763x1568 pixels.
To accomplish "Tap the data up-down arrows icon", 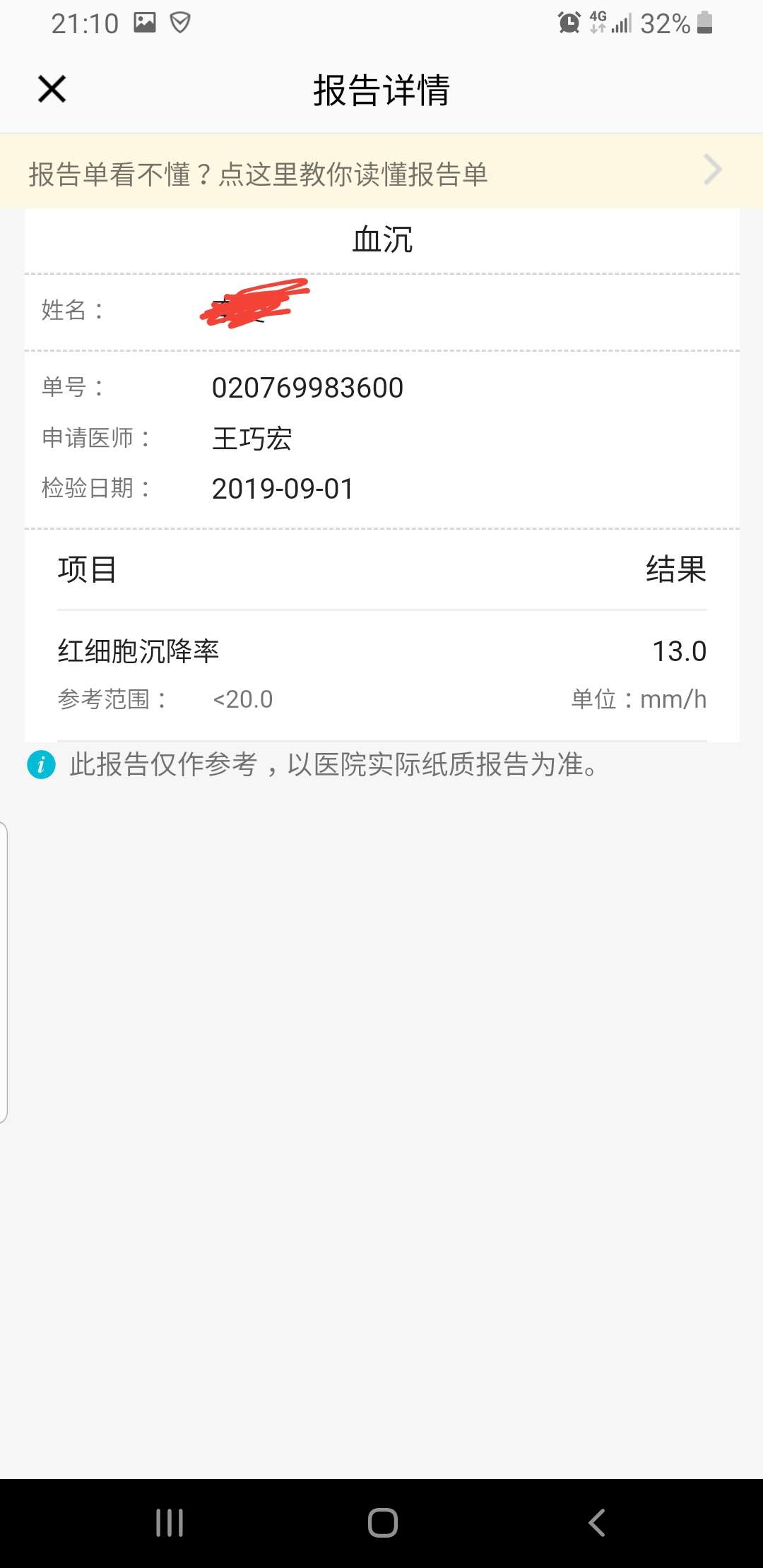I will (x=598, y=28).
